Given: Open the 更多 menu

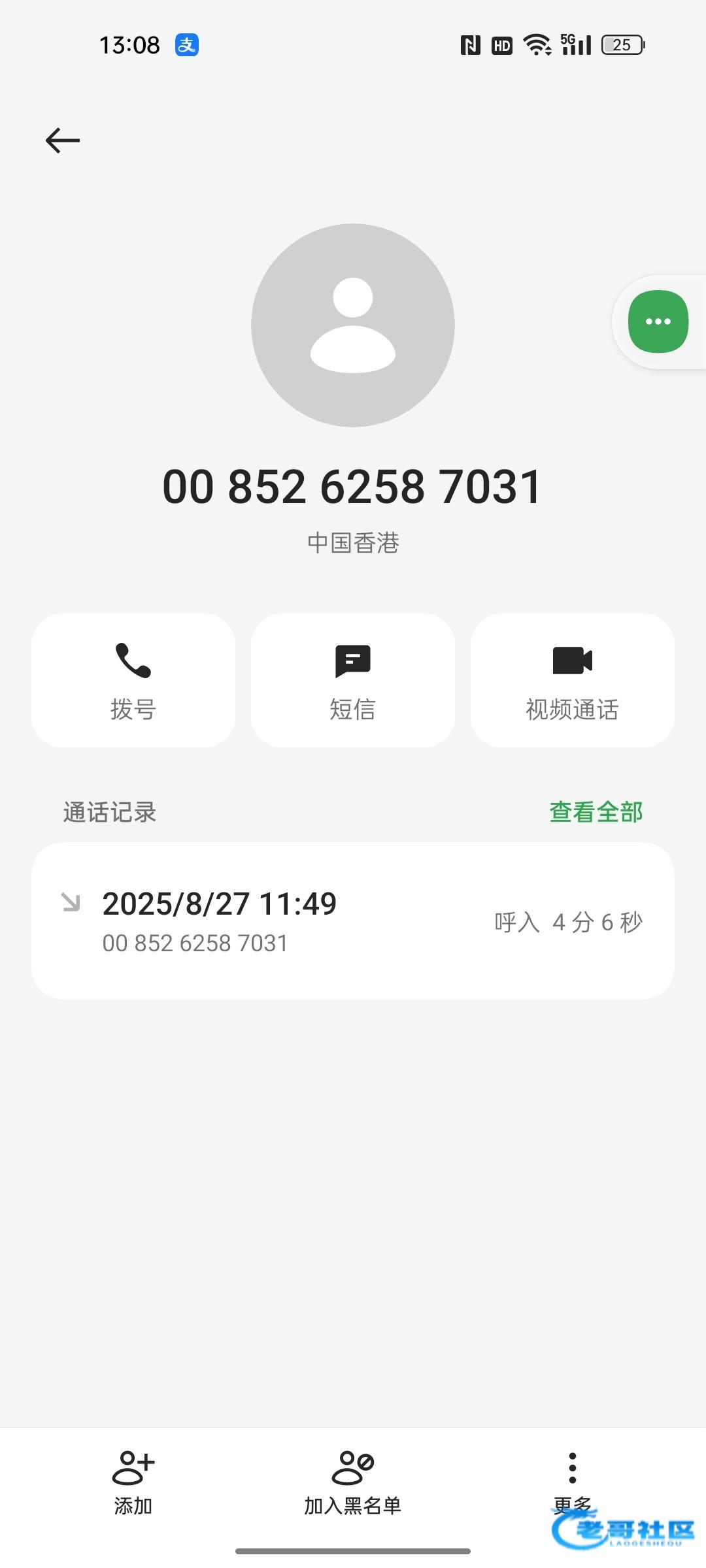Looking at the screenshot, I should point(573,1482).
